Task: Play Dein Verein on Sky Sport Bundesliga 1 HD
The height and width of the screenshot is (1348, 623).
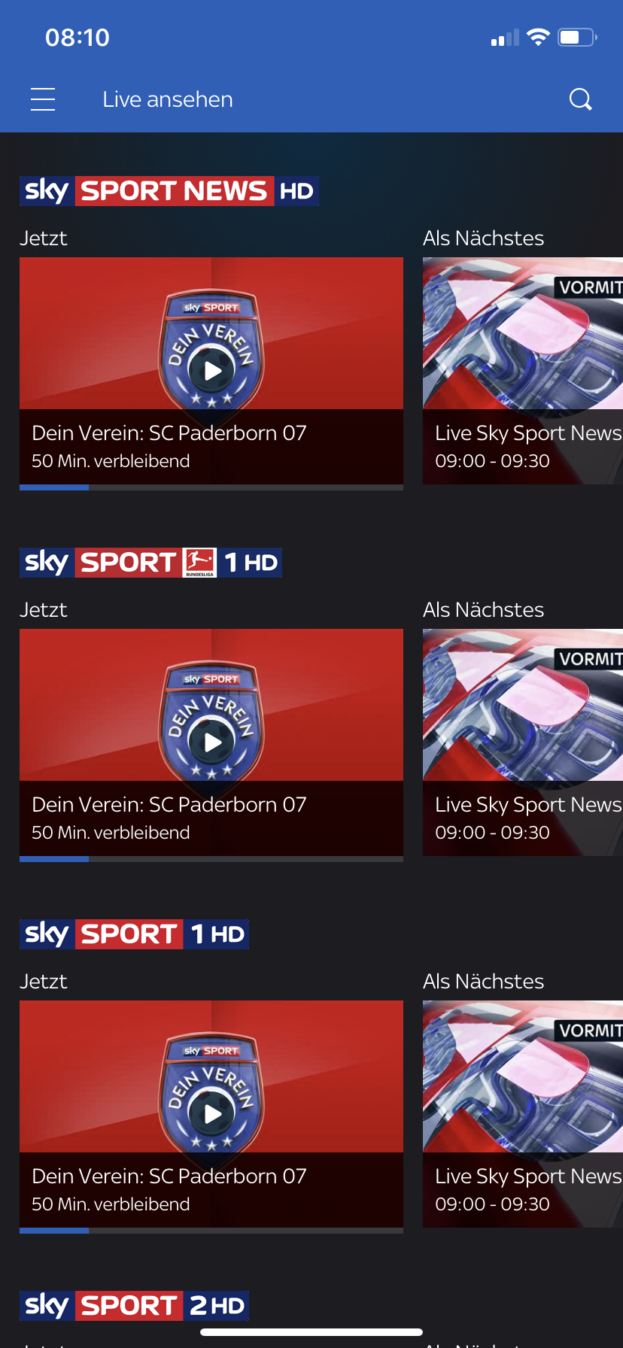Action: (x=212, y=742)
